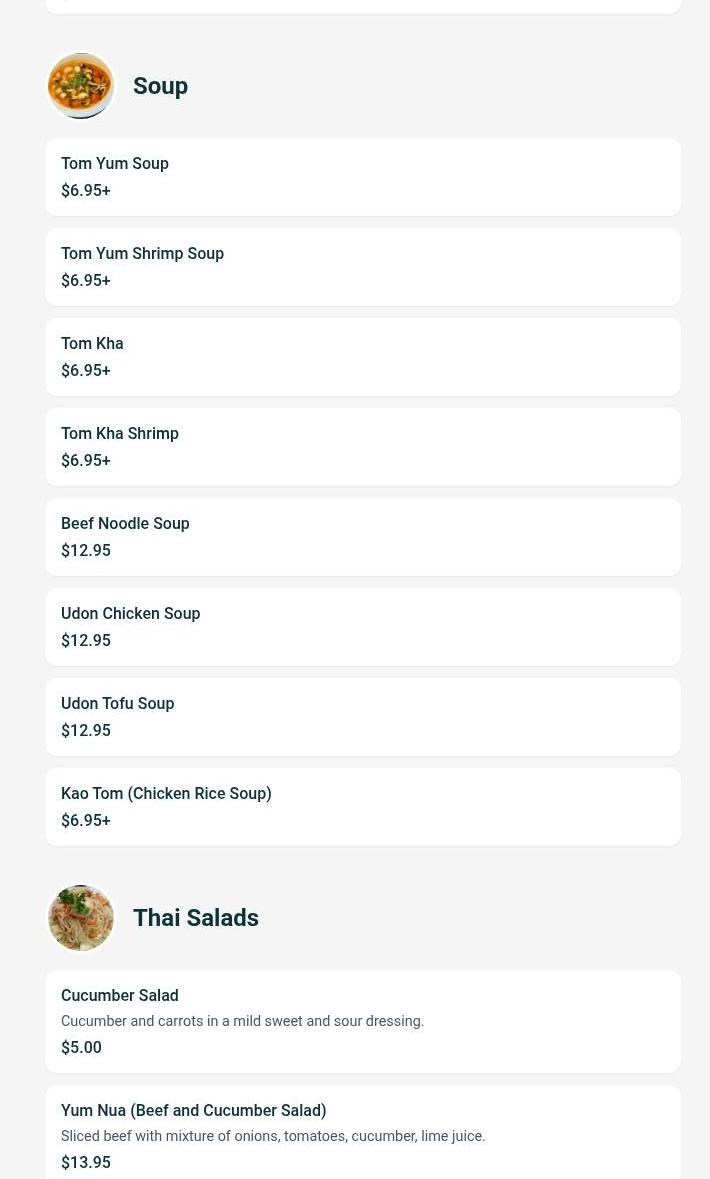
Task: Select Tom Yum Shrimp Soup
Action: point(363,267)
